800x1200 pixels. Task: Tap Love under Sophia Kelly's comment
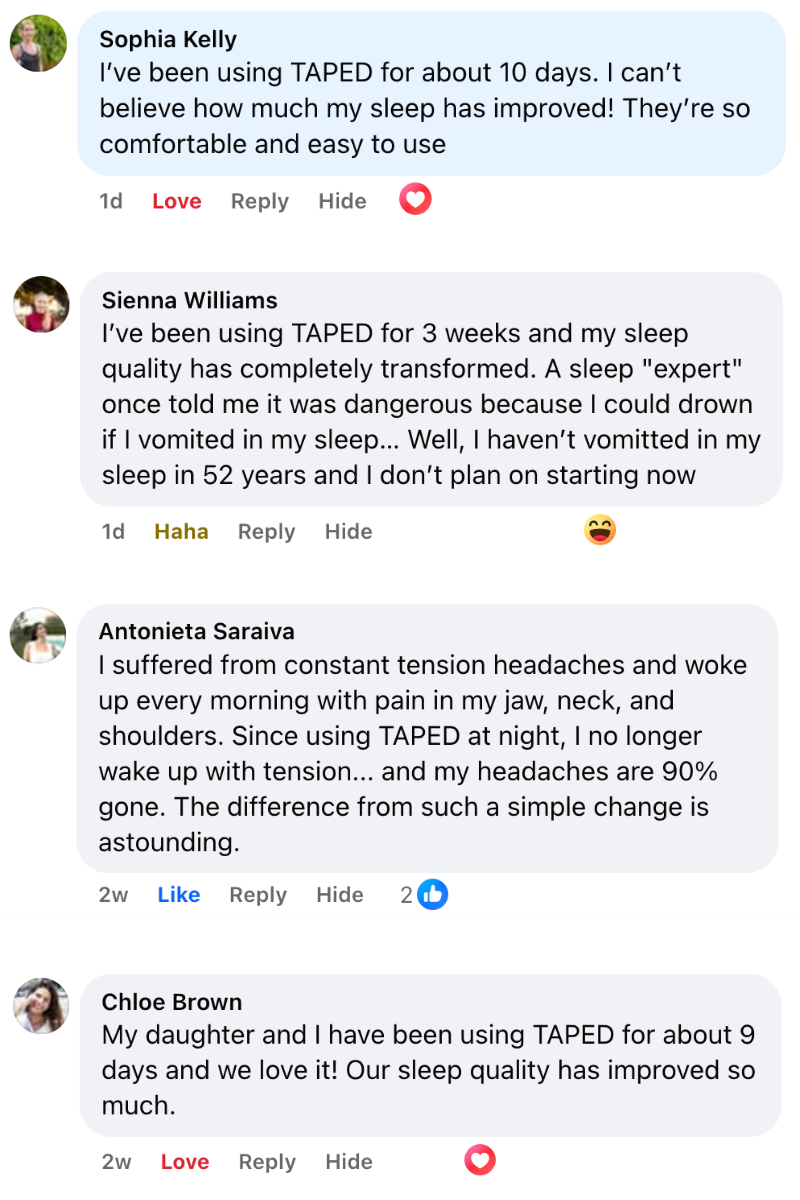(176, 201)
